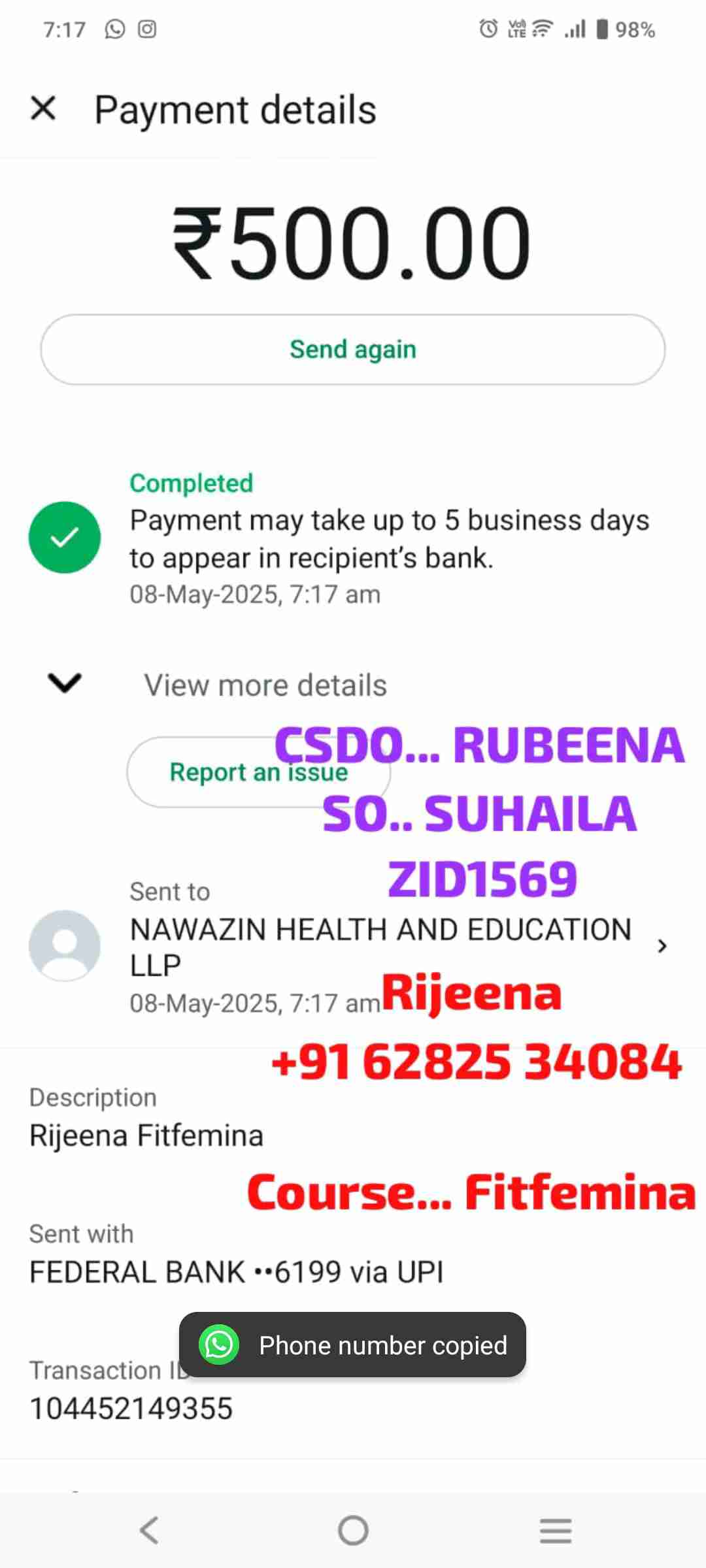Image resolution: width=706 pixels, height=1568 pixels.
Task: Tap the Send again button
Action: click(353, 350)
